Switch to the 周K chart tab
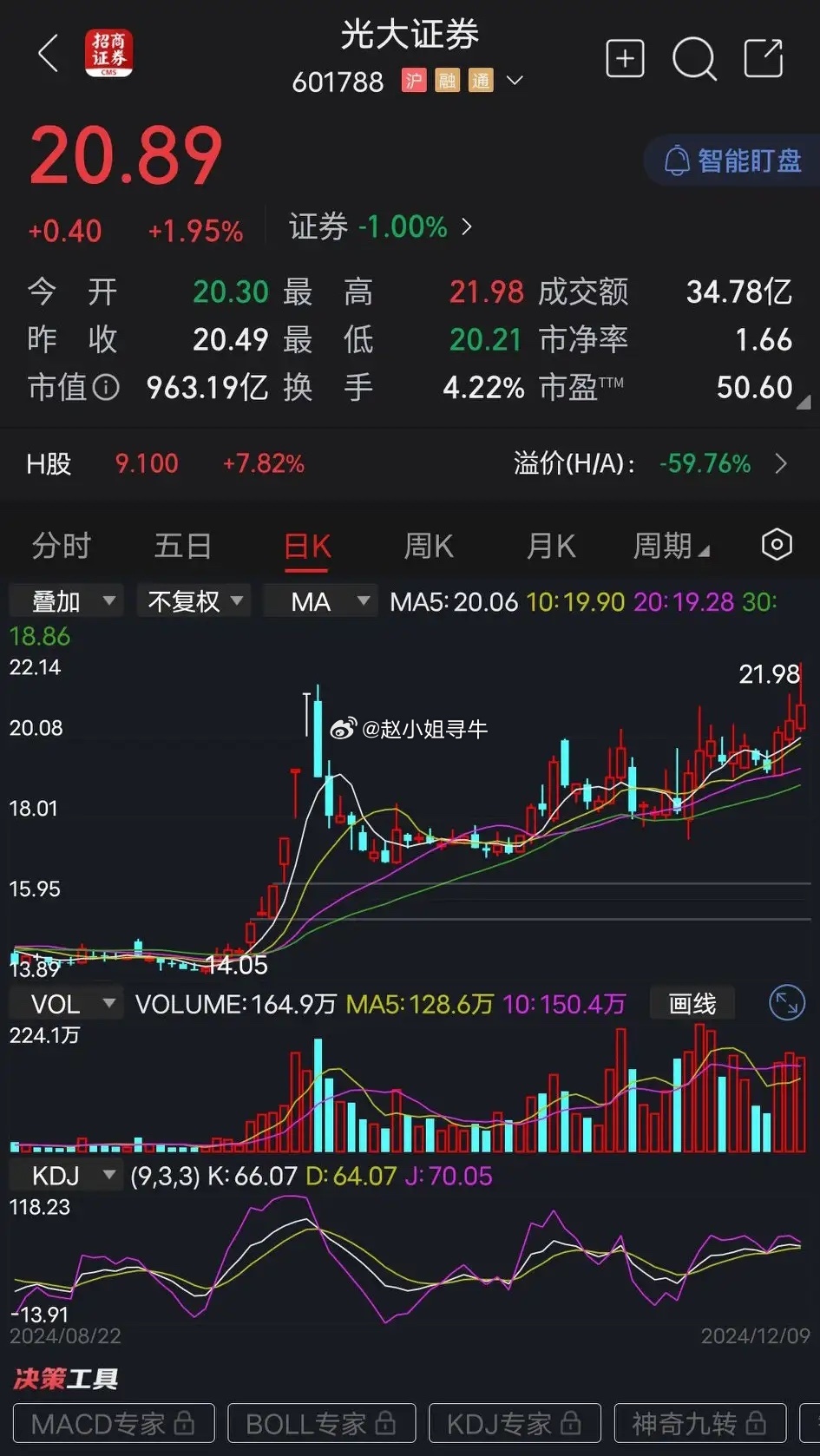This screenshot has width=820, height=1456. coord(429,546)
